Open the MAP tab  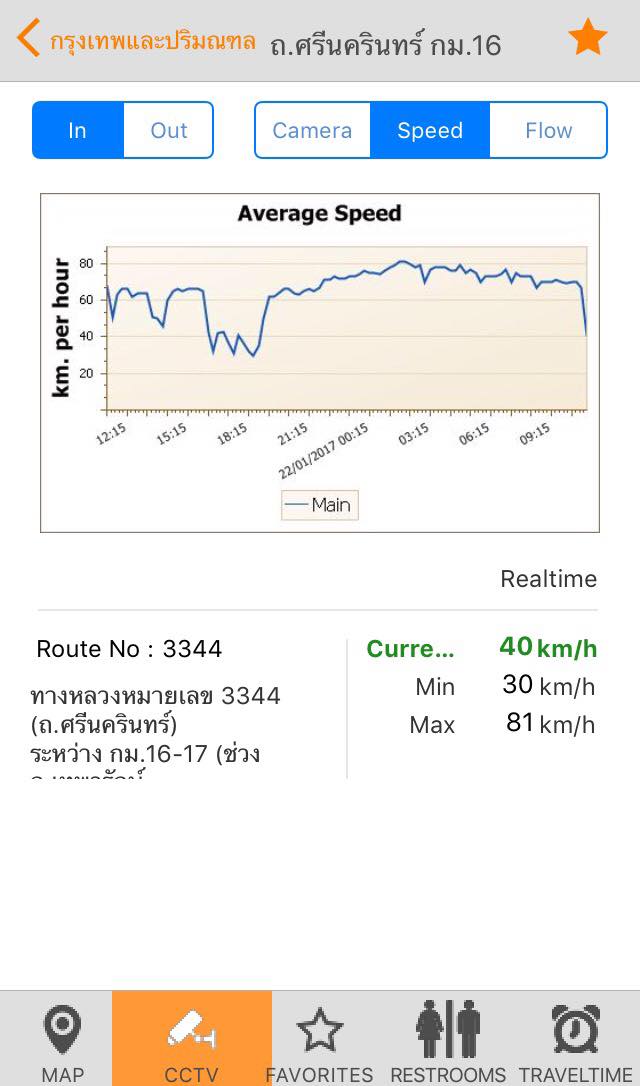(62, 1038)
